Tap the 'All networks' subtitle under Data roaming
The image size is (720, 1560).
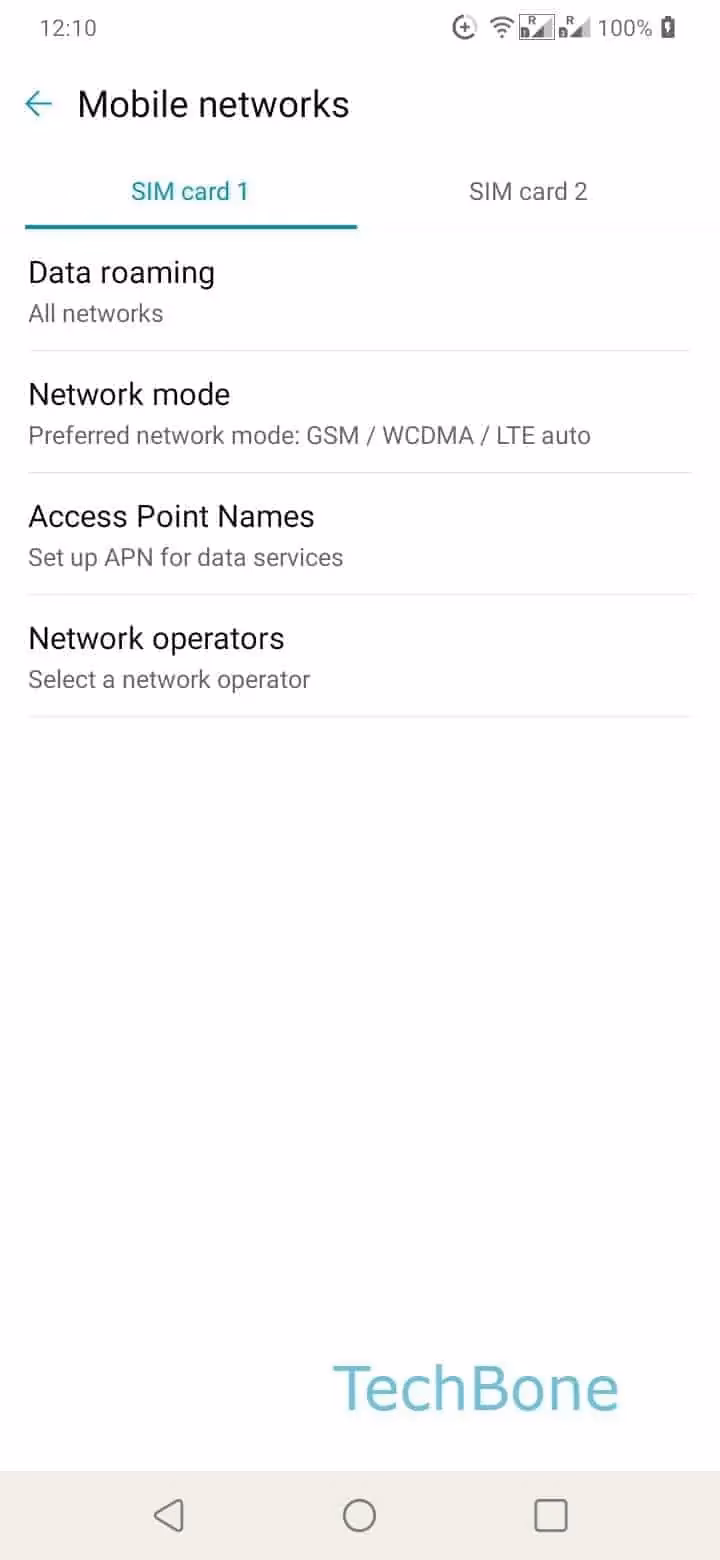tap(95, 313)
